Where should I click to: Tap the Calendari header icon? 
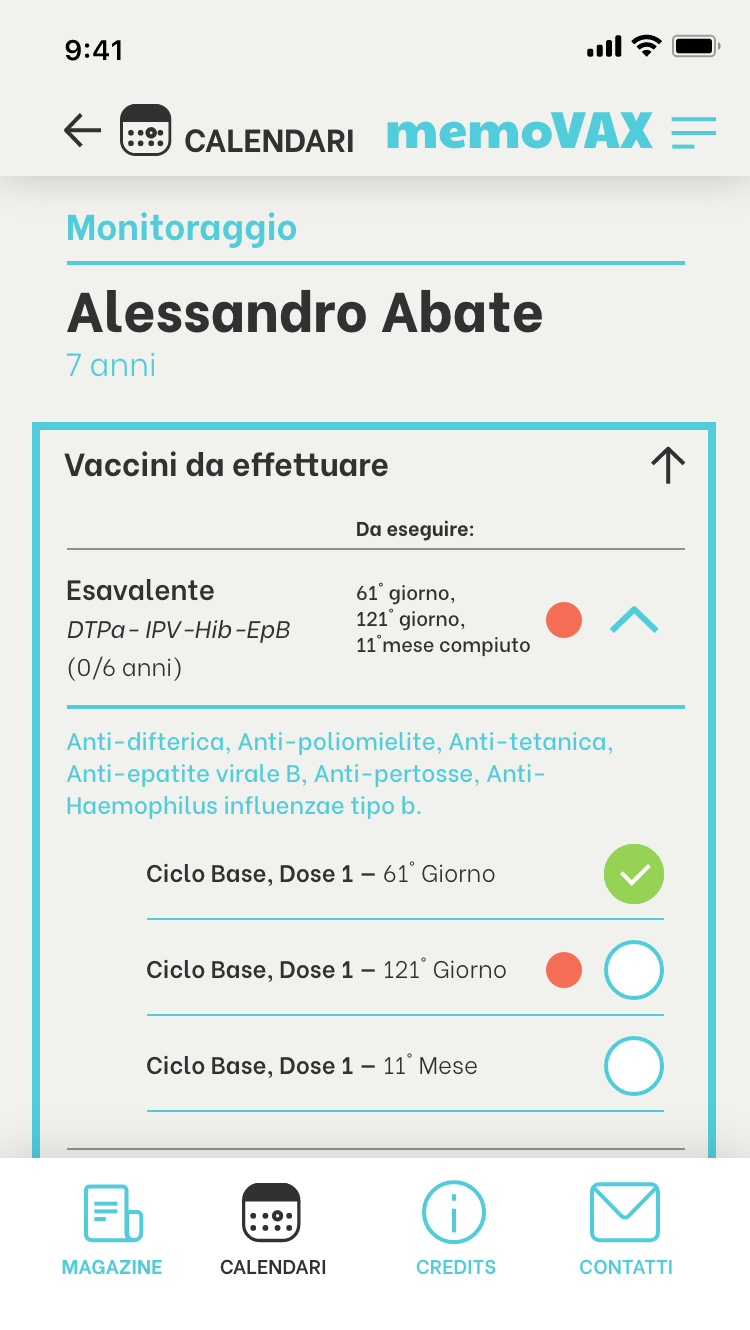click(x=146, y=130)
